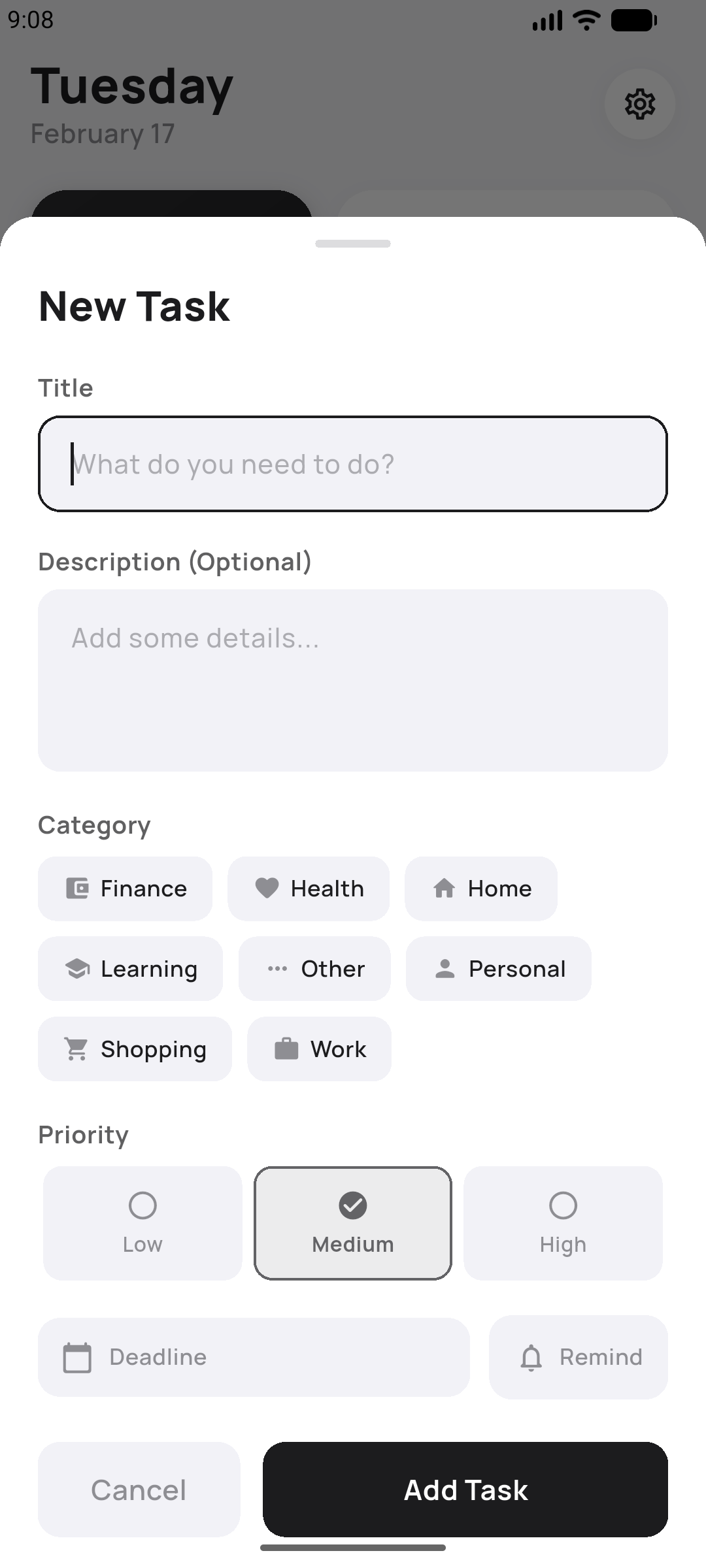
Task: Select the Personal person icon
Action: [446, 969]
